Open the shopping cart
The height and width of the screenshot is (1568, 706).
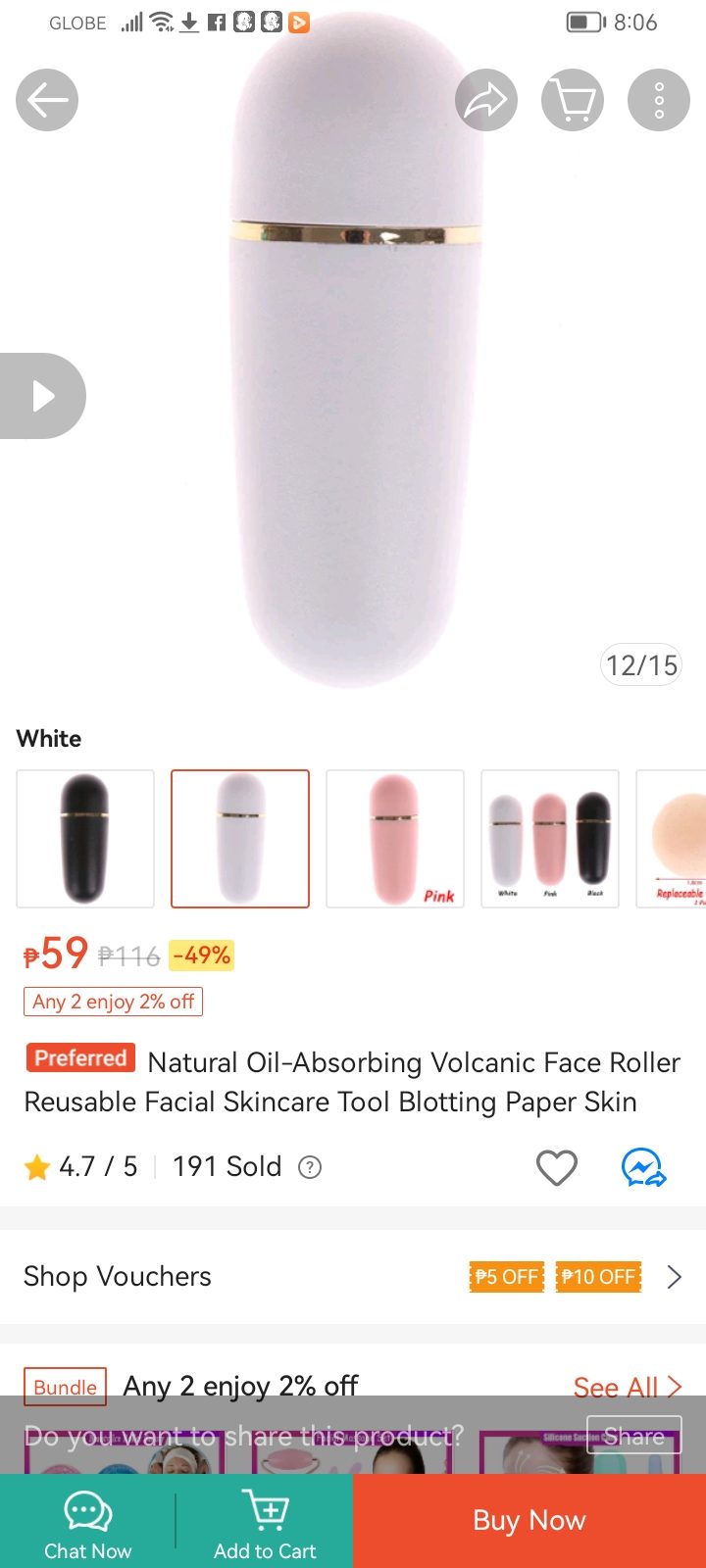point(573,100)
